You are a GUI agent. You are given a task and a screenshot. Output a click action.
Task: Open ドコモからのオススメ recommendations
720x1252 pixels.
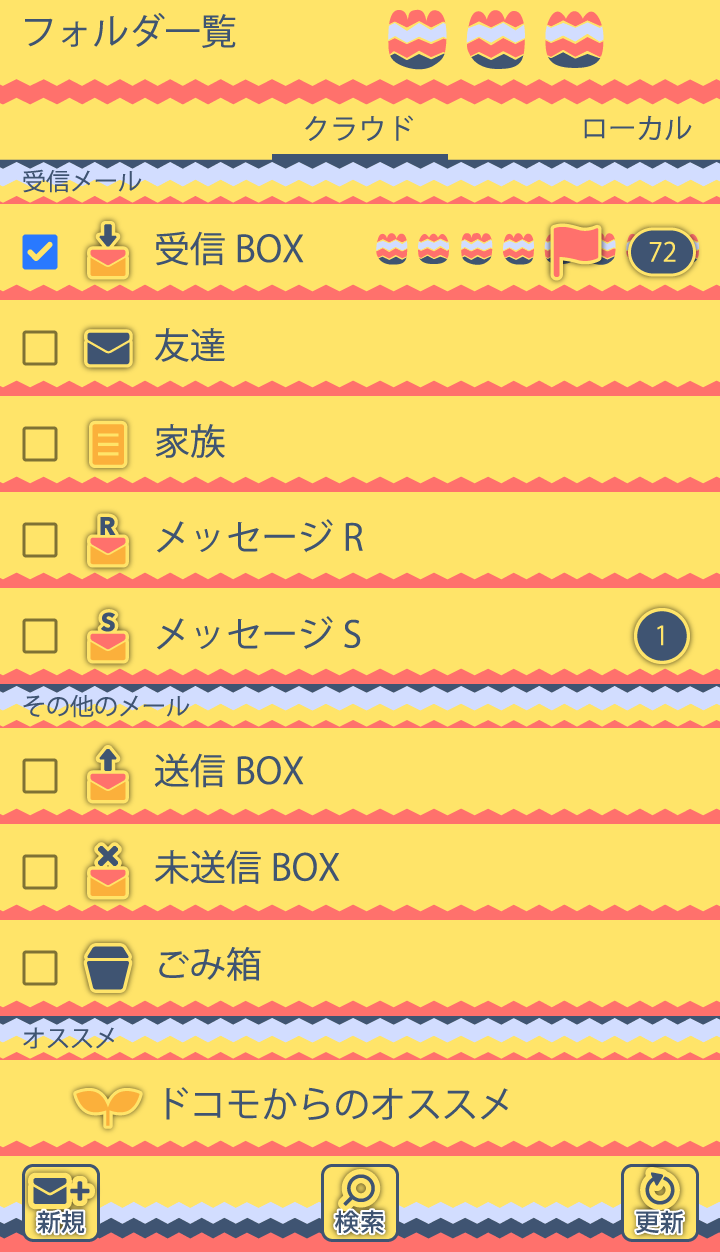334,1104
